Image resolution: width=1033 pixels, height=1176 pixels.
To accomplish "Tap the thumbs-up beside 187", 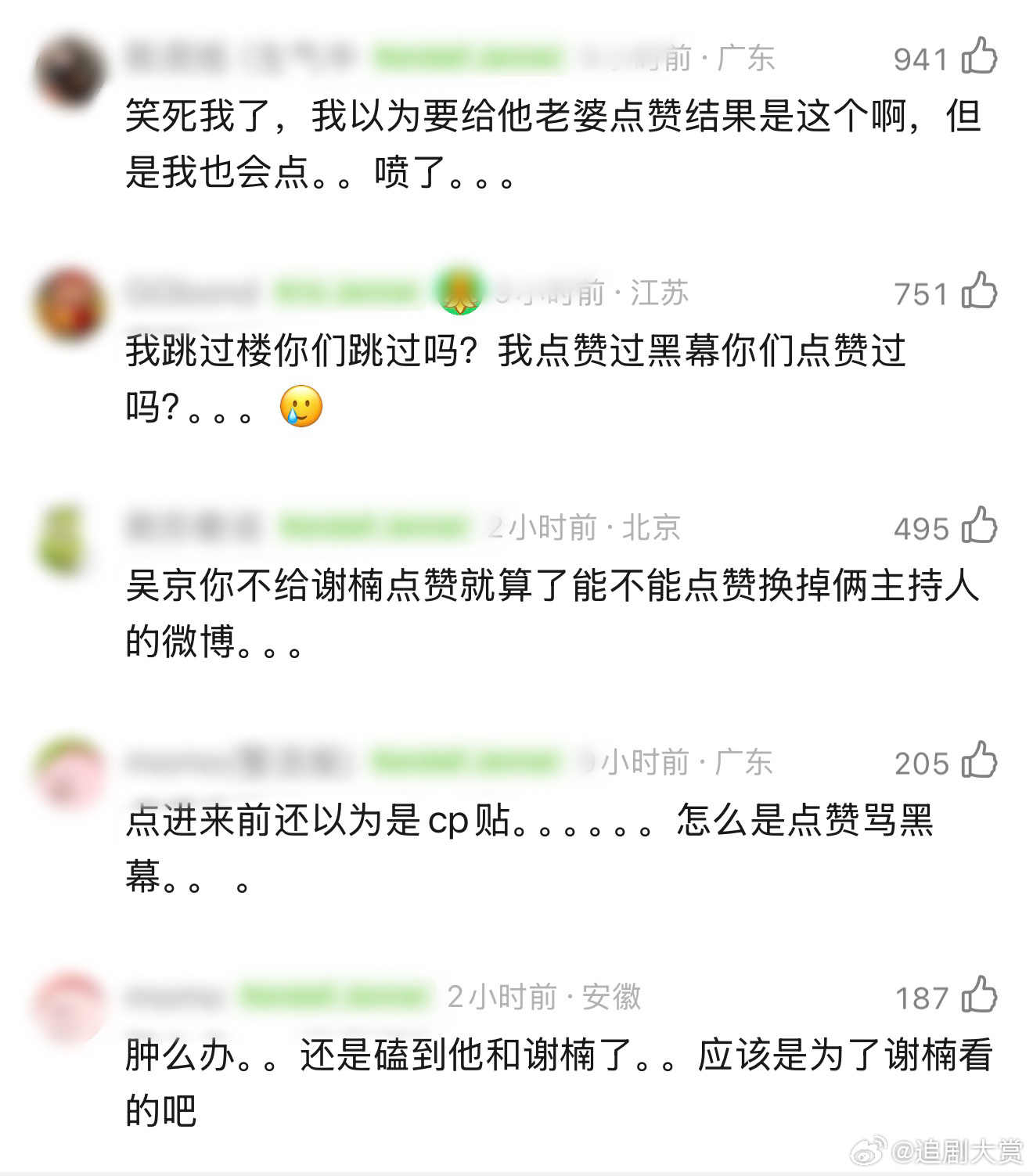I will (x=980, y=996).
